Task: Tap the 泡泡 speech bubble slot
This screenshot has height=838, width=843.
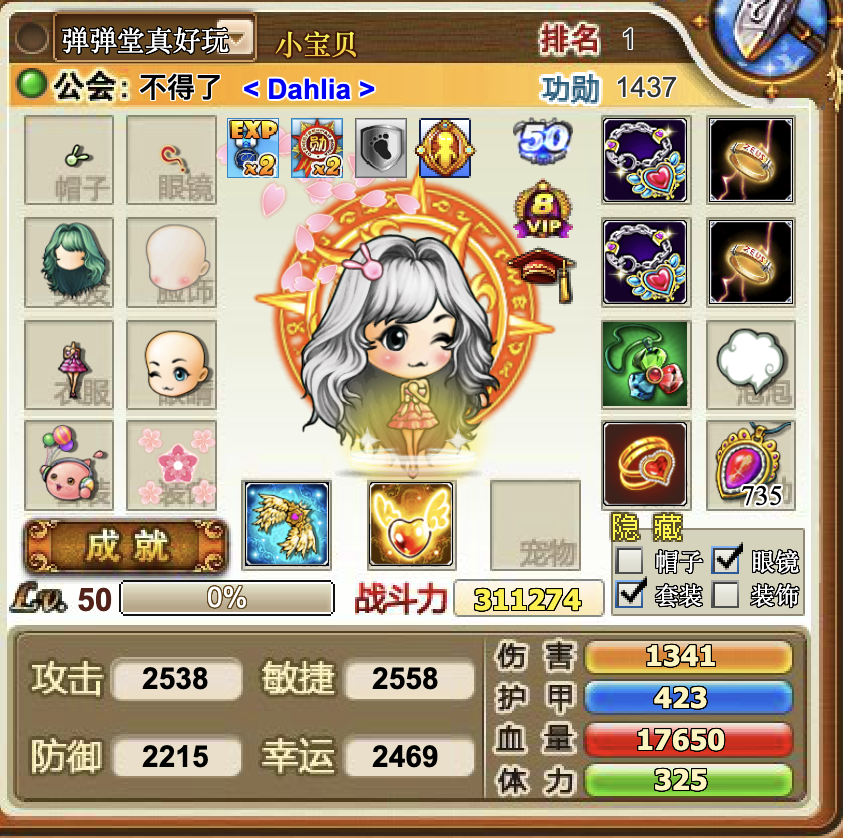Action: pyautogui.click(x=750, y=364)
